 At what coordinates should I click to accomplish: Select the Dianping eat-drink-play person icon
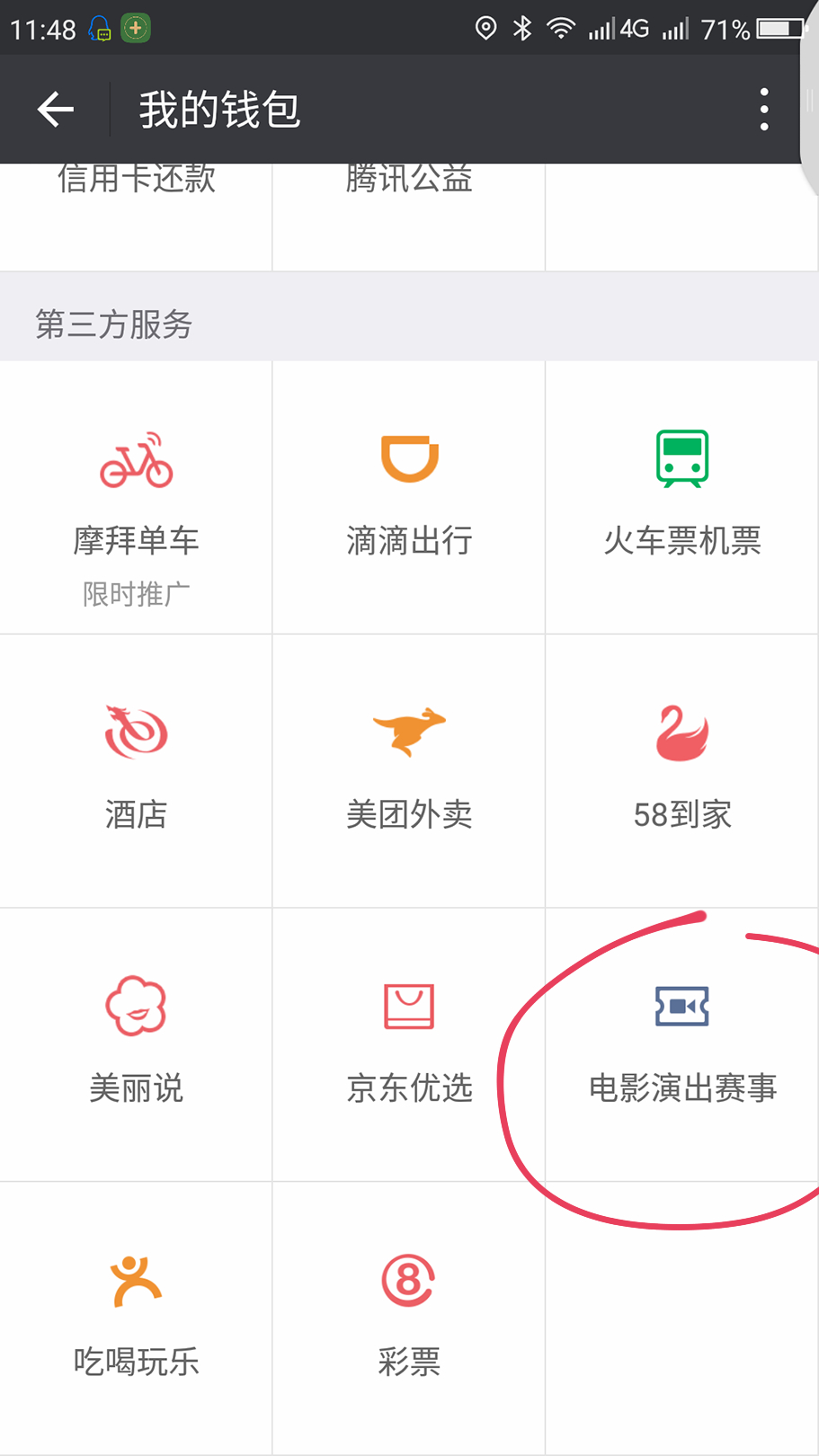coord(136,1281)
